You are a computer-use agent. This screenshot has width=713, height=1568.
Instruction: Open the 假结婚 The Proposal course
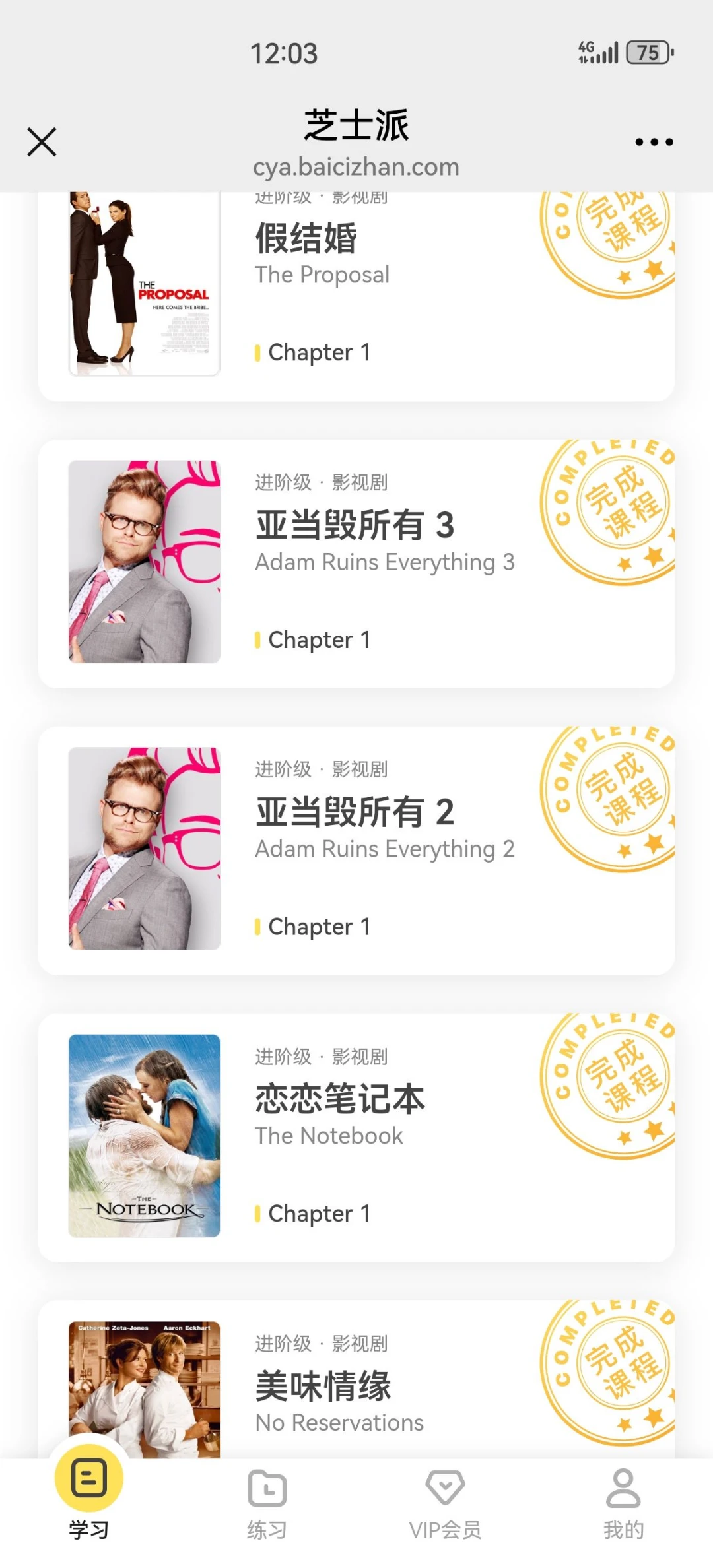click(356, 296)
